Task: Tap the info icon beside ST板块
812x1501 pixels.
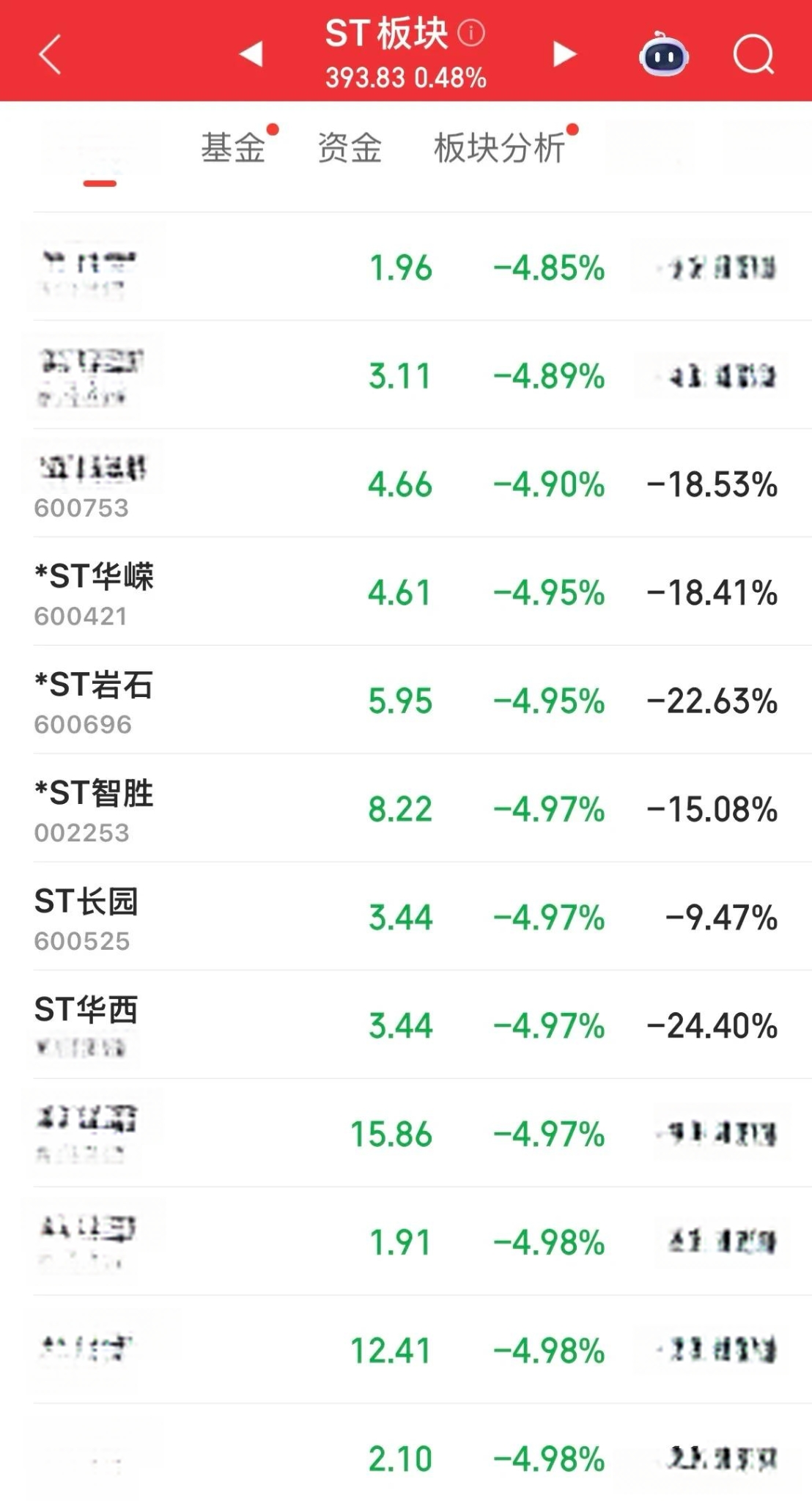Action: click(x=471, y=33)
